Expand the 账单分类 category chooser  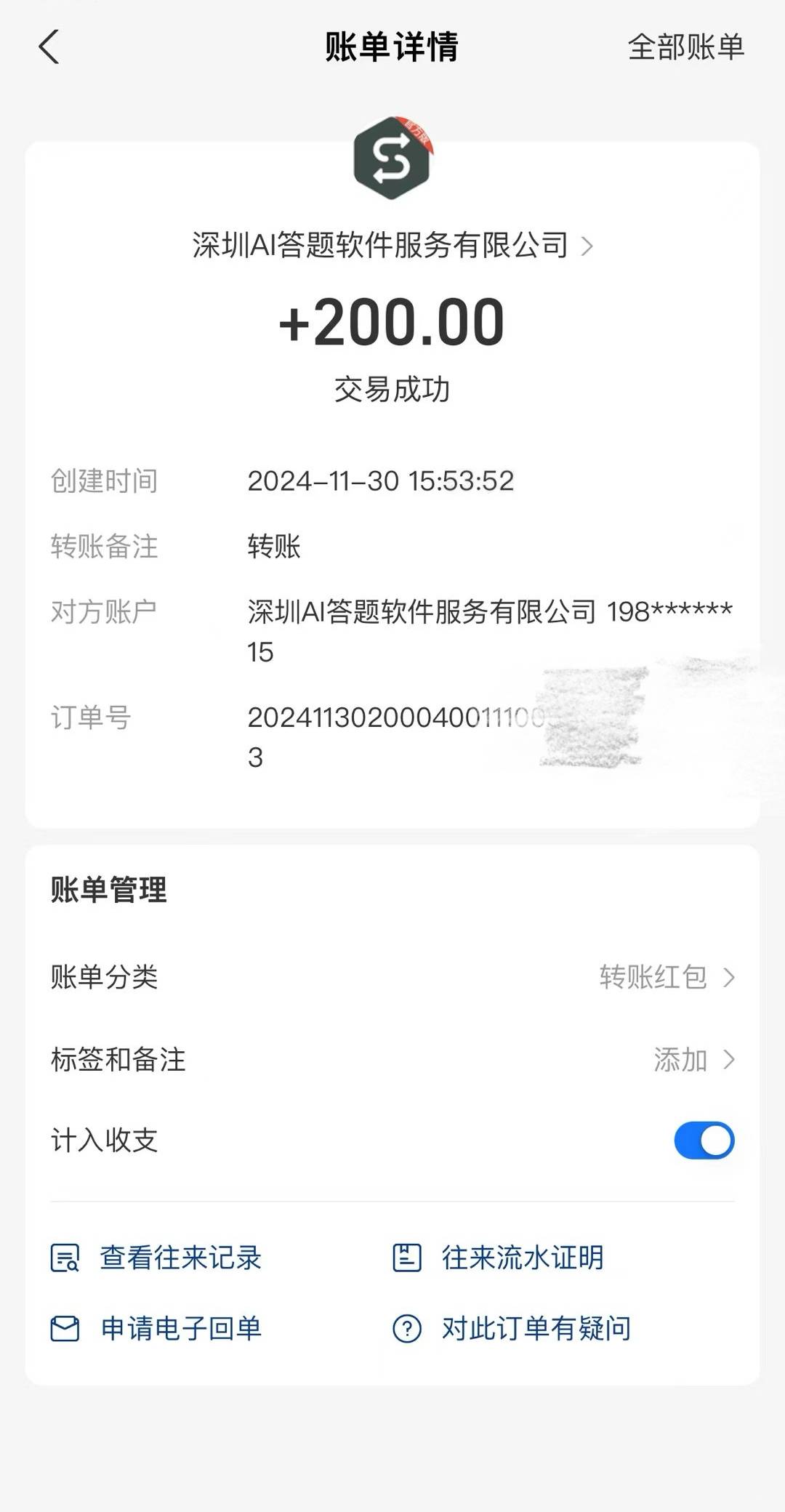(730, 978)
